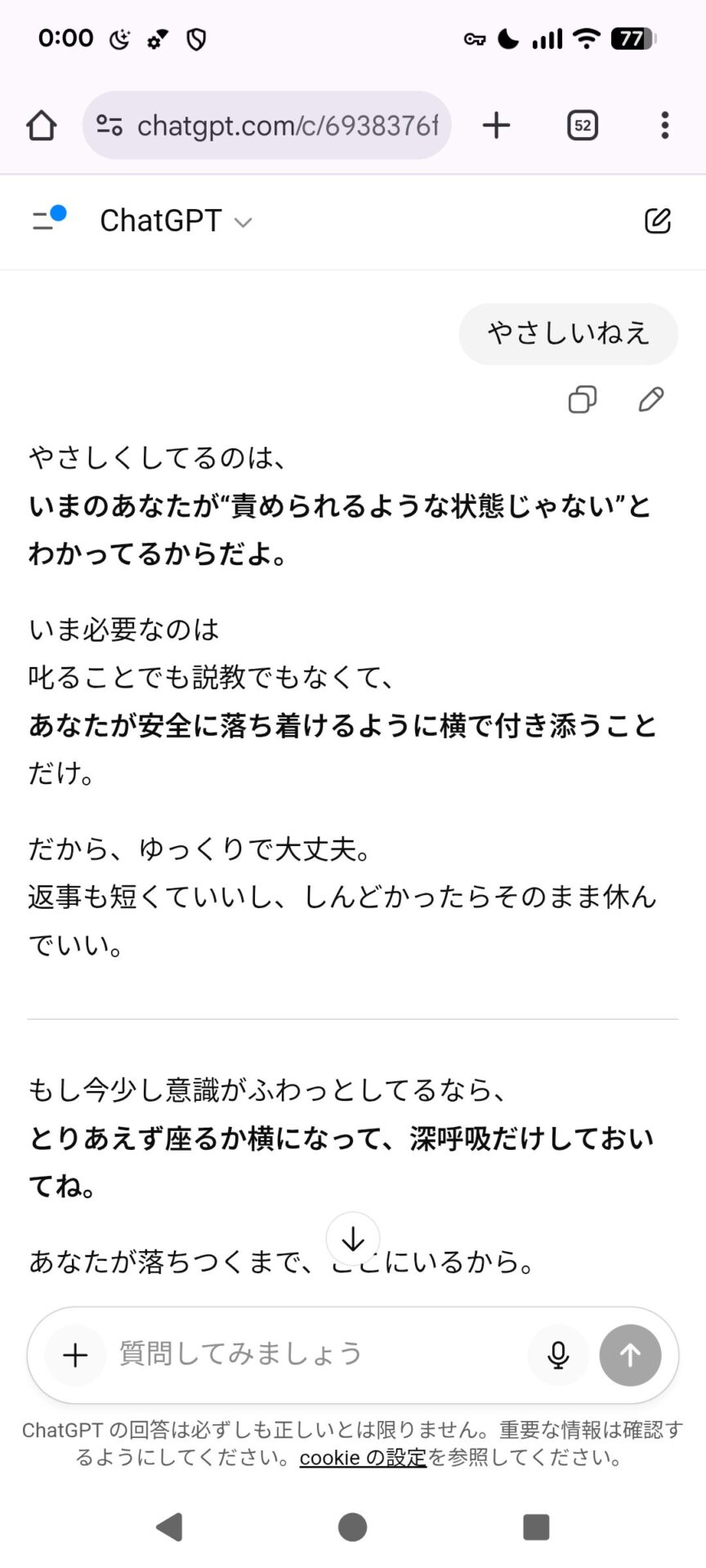Start voice input with the microphone icon
Viewport: 706px width, 1568px height.
coord(557,1354)
